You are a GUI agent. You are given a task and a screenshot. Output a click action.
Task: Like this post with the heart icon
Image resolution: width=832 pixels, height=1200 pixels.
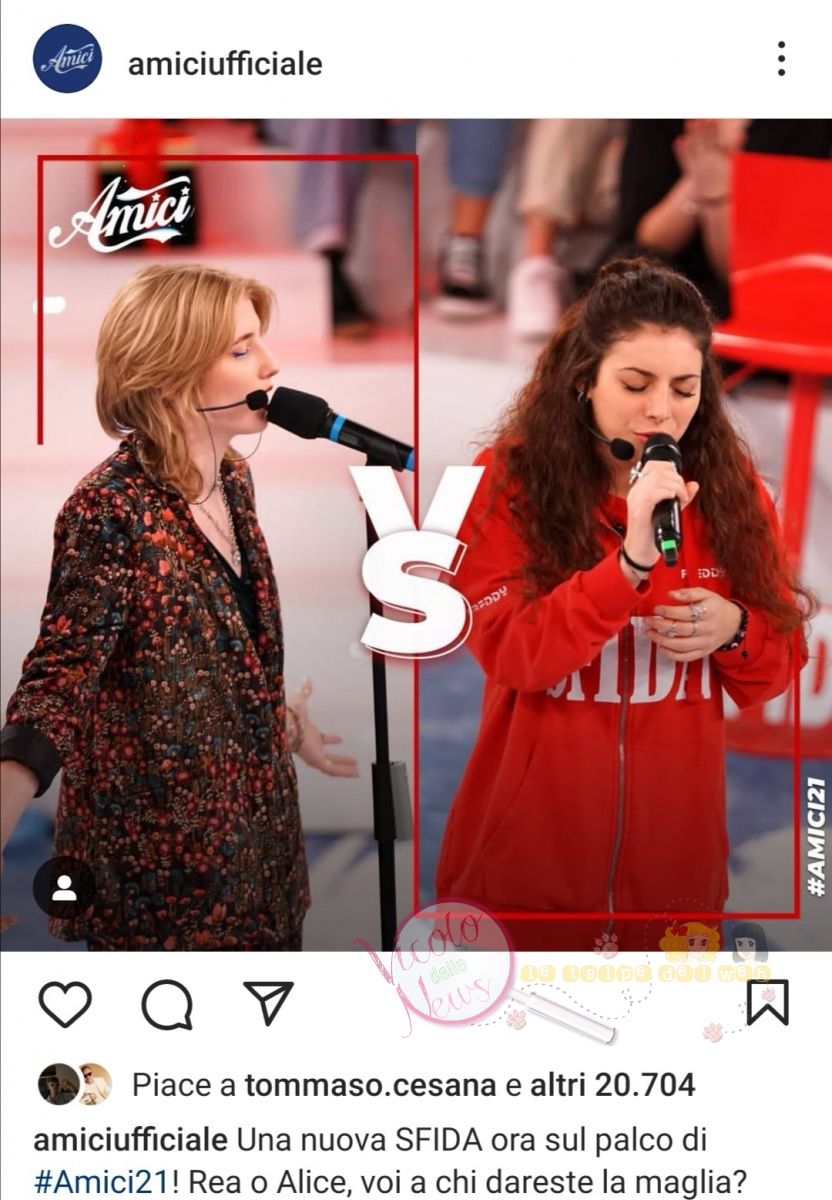click(x=65, y=1004)
